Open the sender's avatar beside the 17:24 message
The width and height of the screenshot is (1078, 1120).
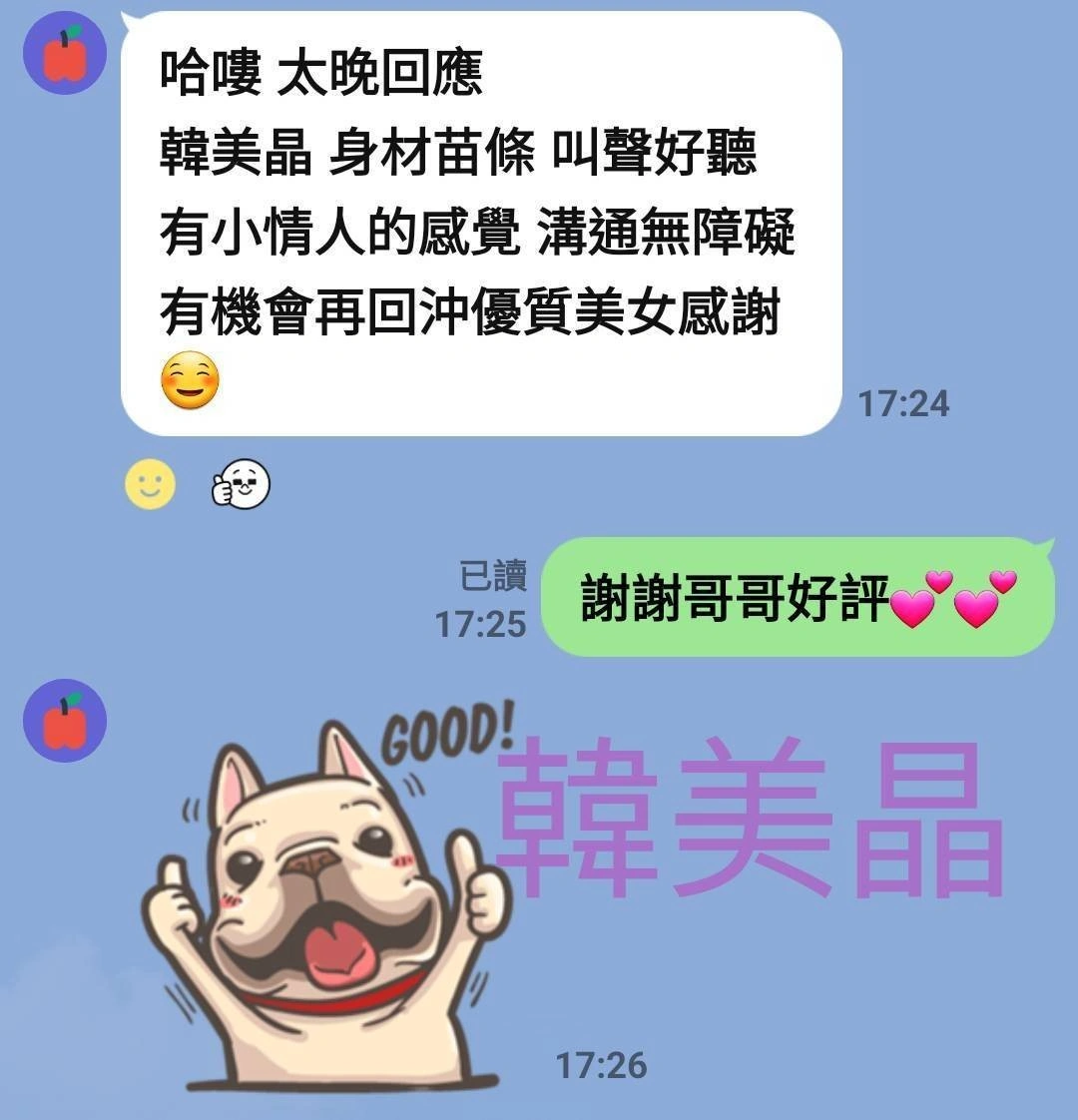[65, 54]
